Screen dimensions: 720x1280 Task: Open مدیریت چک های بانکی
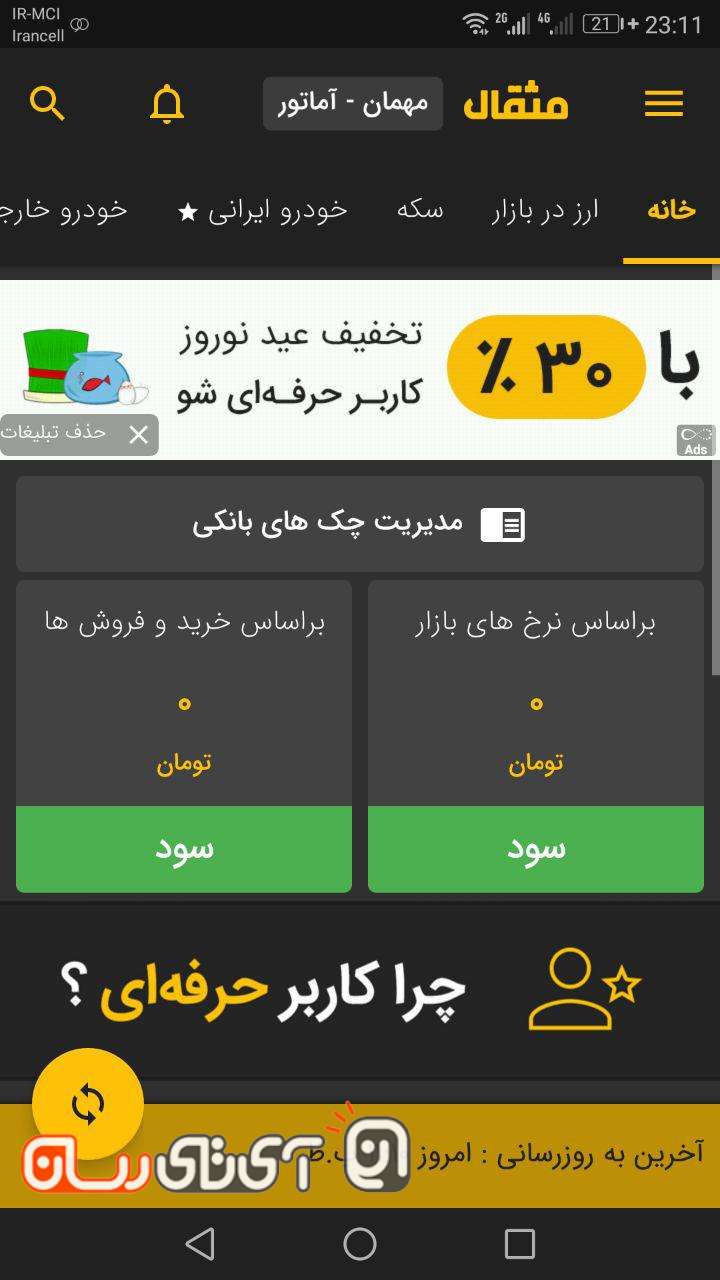click(360, 523)
